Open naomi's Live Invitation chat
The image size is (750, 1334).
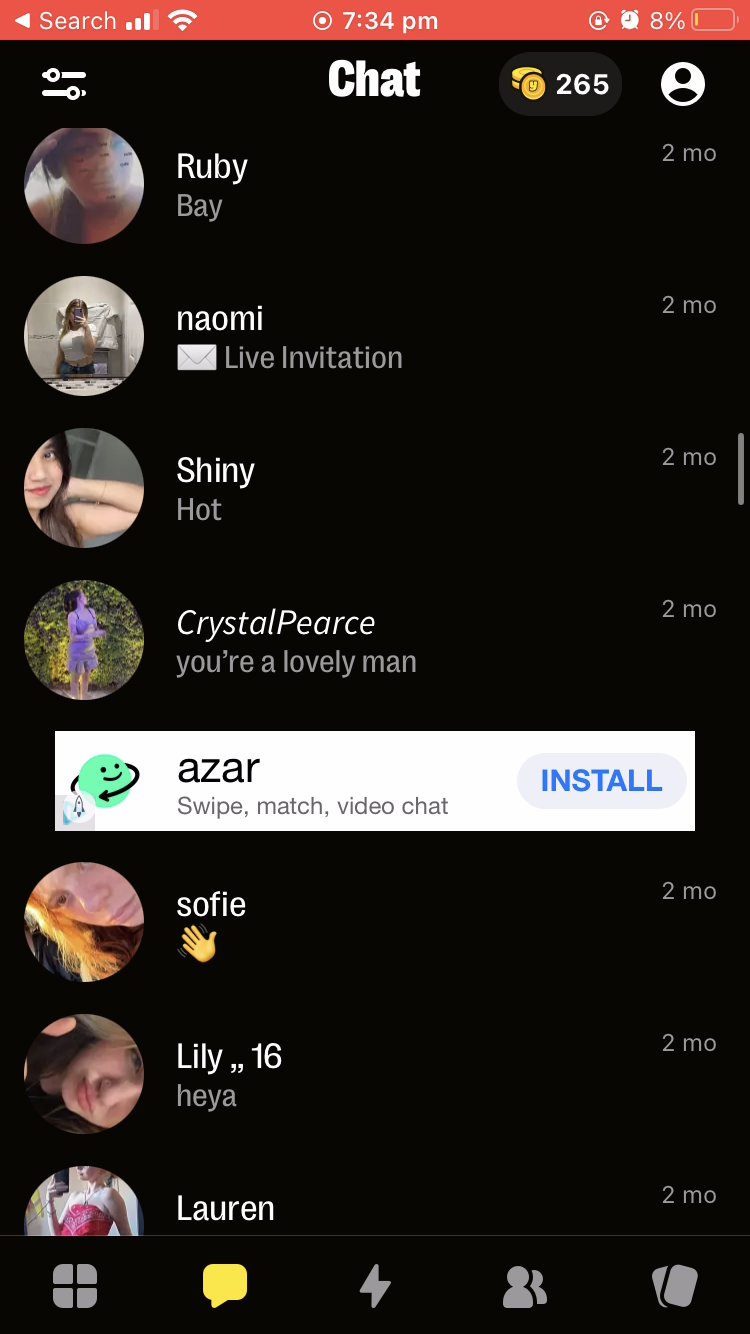coord(375,336)
